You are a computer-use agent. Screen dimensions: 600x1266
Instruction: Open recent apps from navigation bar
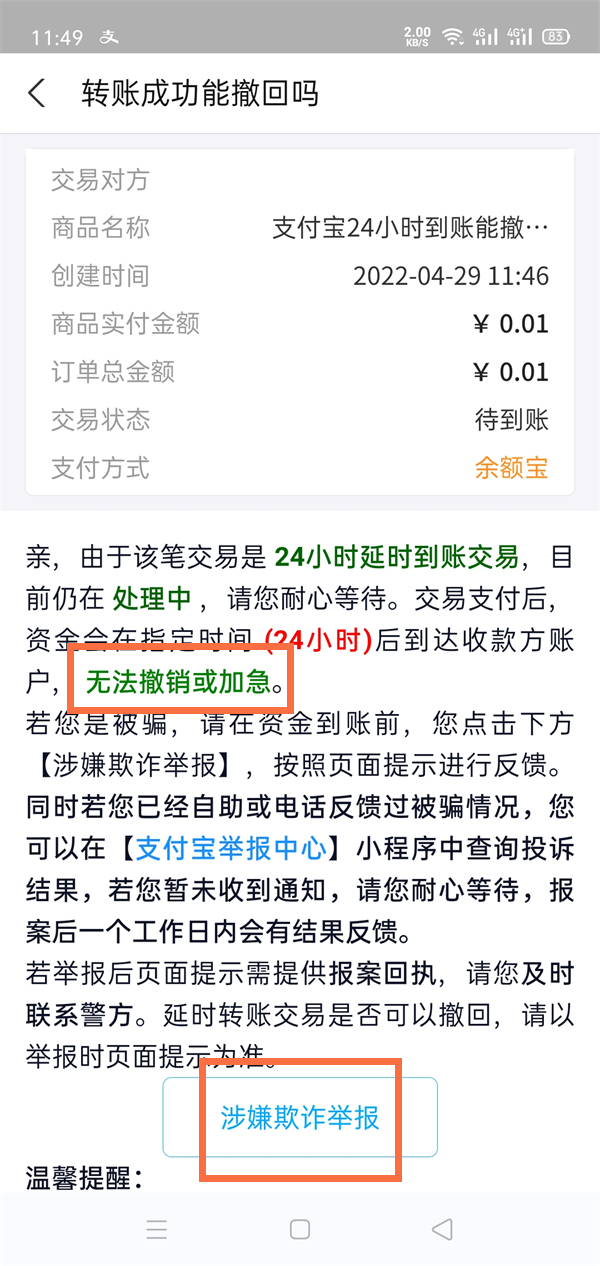(157, 1229)
